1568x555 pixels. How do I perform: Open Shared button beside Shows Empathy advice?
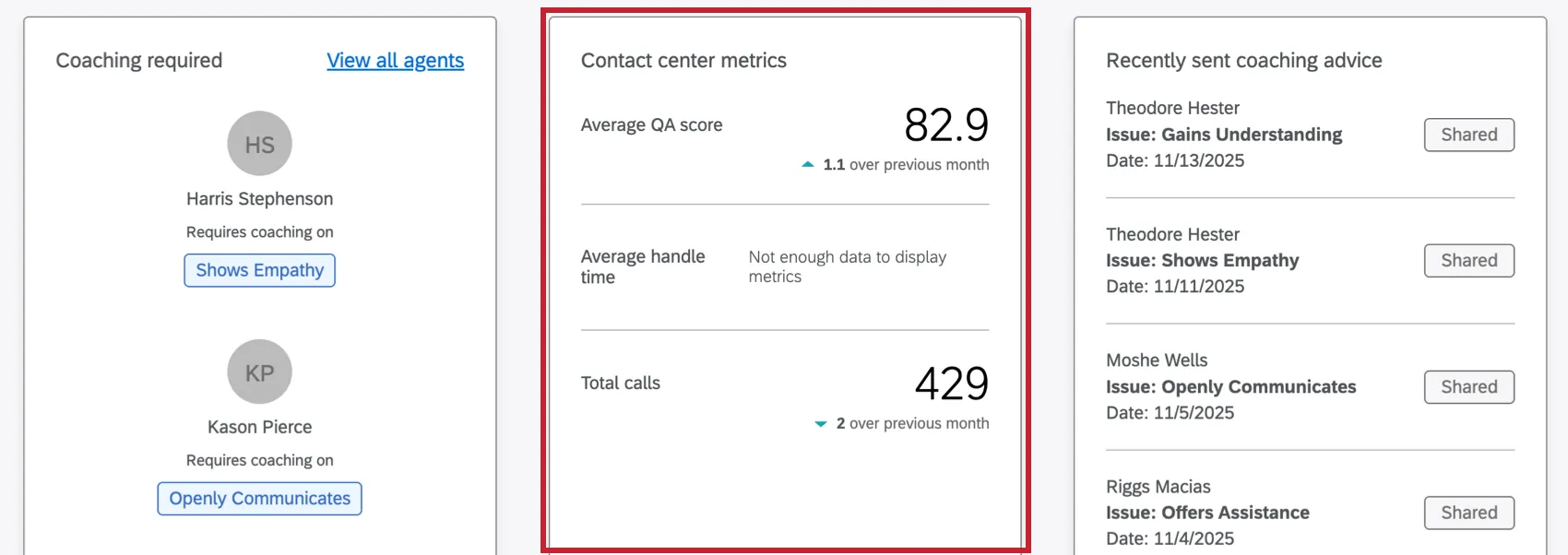tap(1468, 261)
